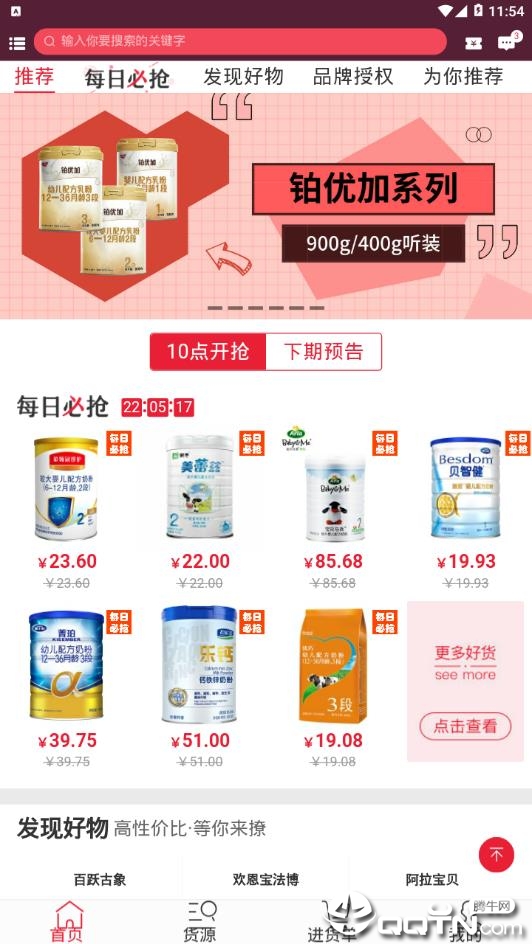532x944 pixels.
Task: Tap the keyword search field
Action: pos(240,42)
